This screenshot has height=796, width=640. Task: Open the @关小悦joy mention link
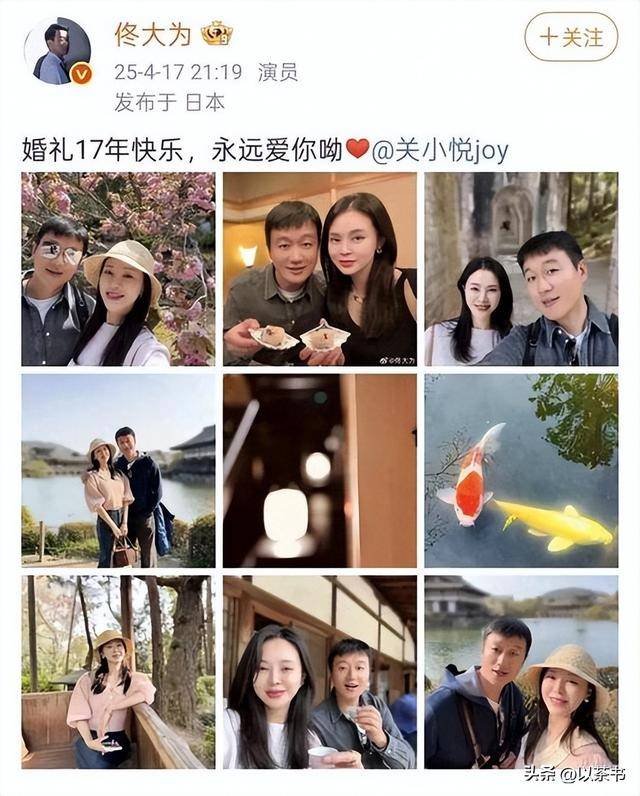(440, 151)
